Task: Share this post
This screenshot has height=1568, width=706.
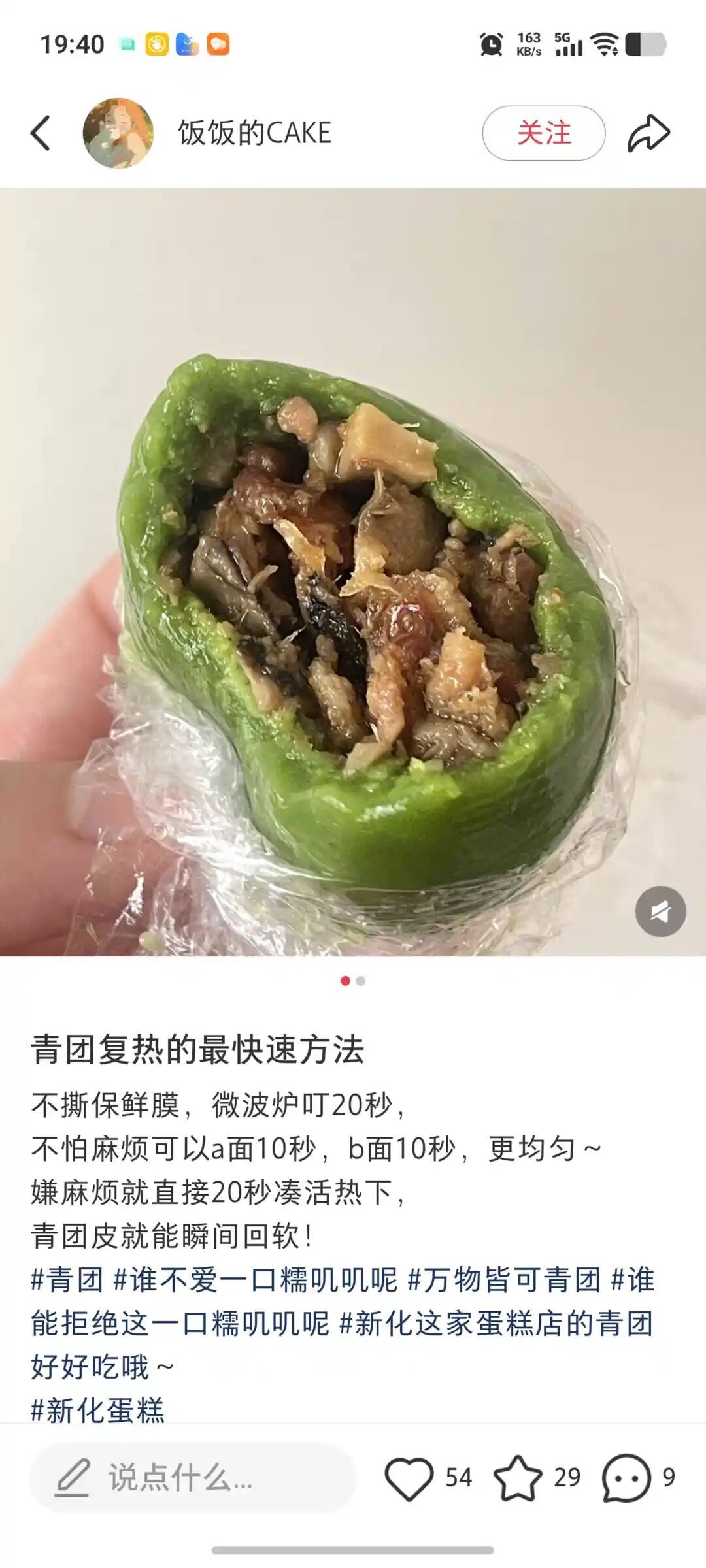Action: 648,133
